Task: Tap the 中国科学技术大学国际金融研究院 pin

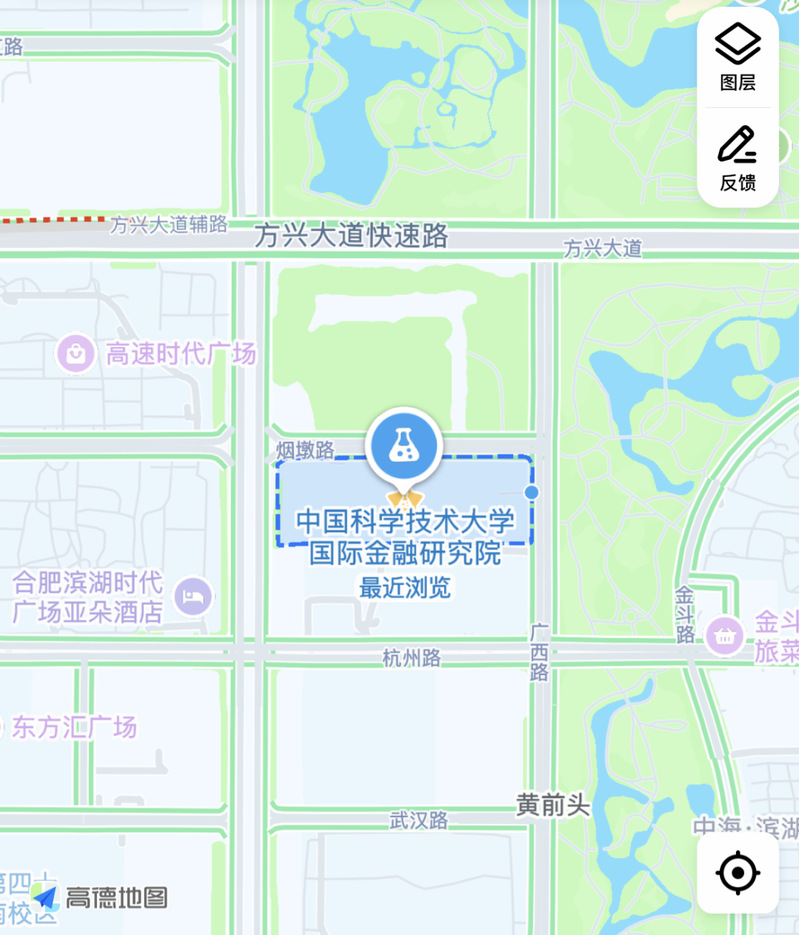Action: pos(404,447)
